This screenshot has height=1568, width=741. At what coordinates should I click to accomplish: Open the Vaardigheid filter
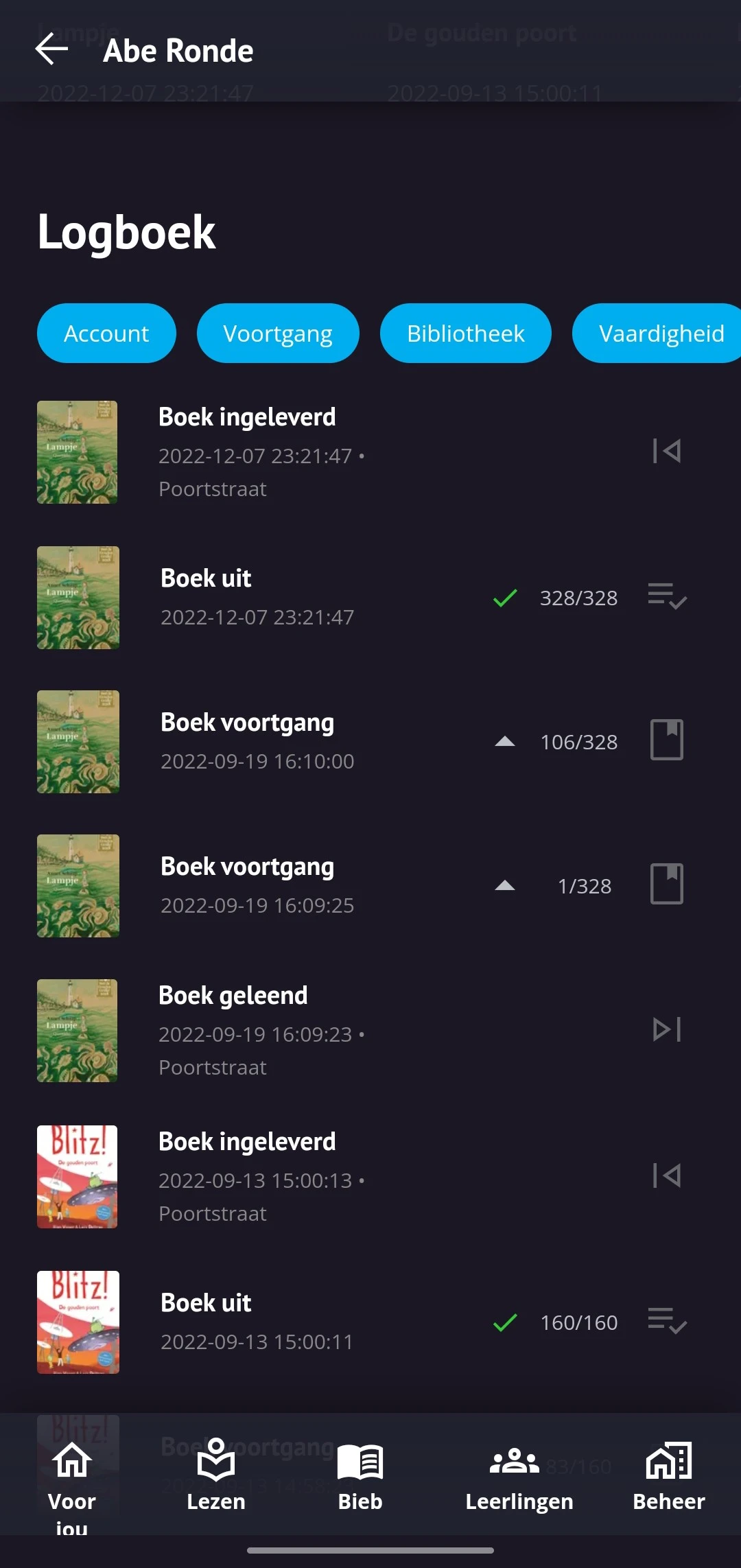click(661, 334)
